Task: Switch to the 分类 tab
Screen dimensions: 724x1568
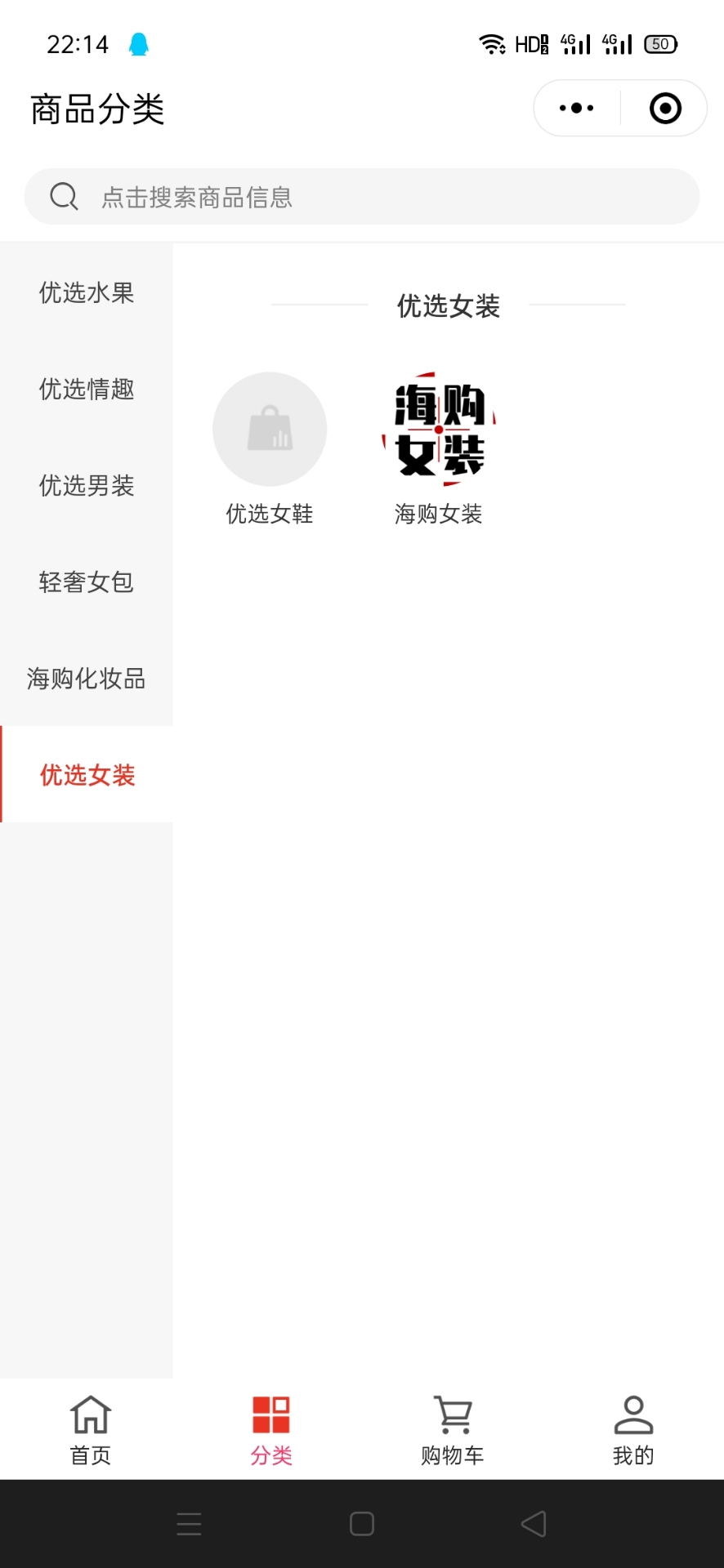Action: coord(271,1429)
